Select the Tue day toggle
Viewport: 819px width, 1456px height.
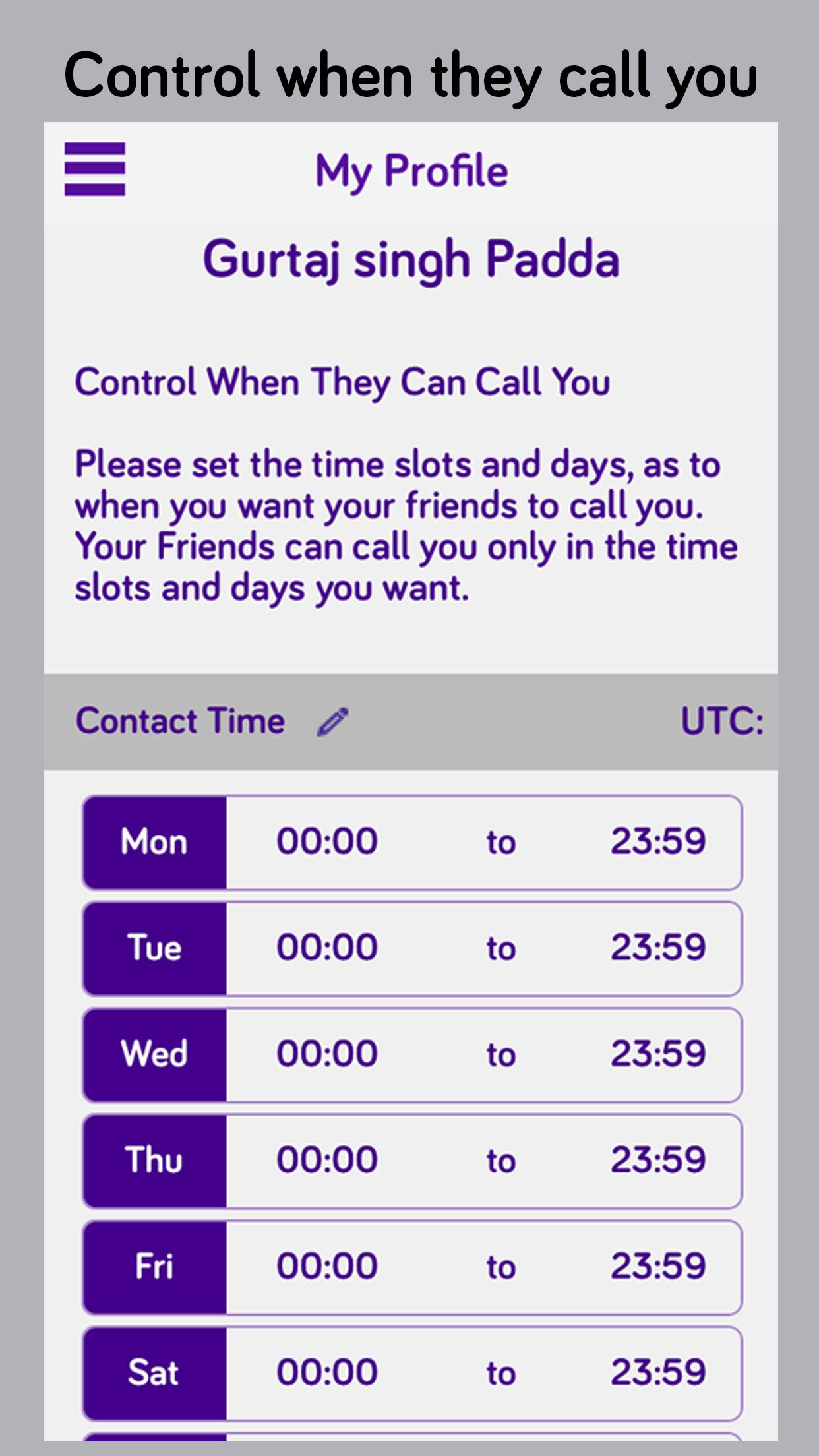pos(153,948)
